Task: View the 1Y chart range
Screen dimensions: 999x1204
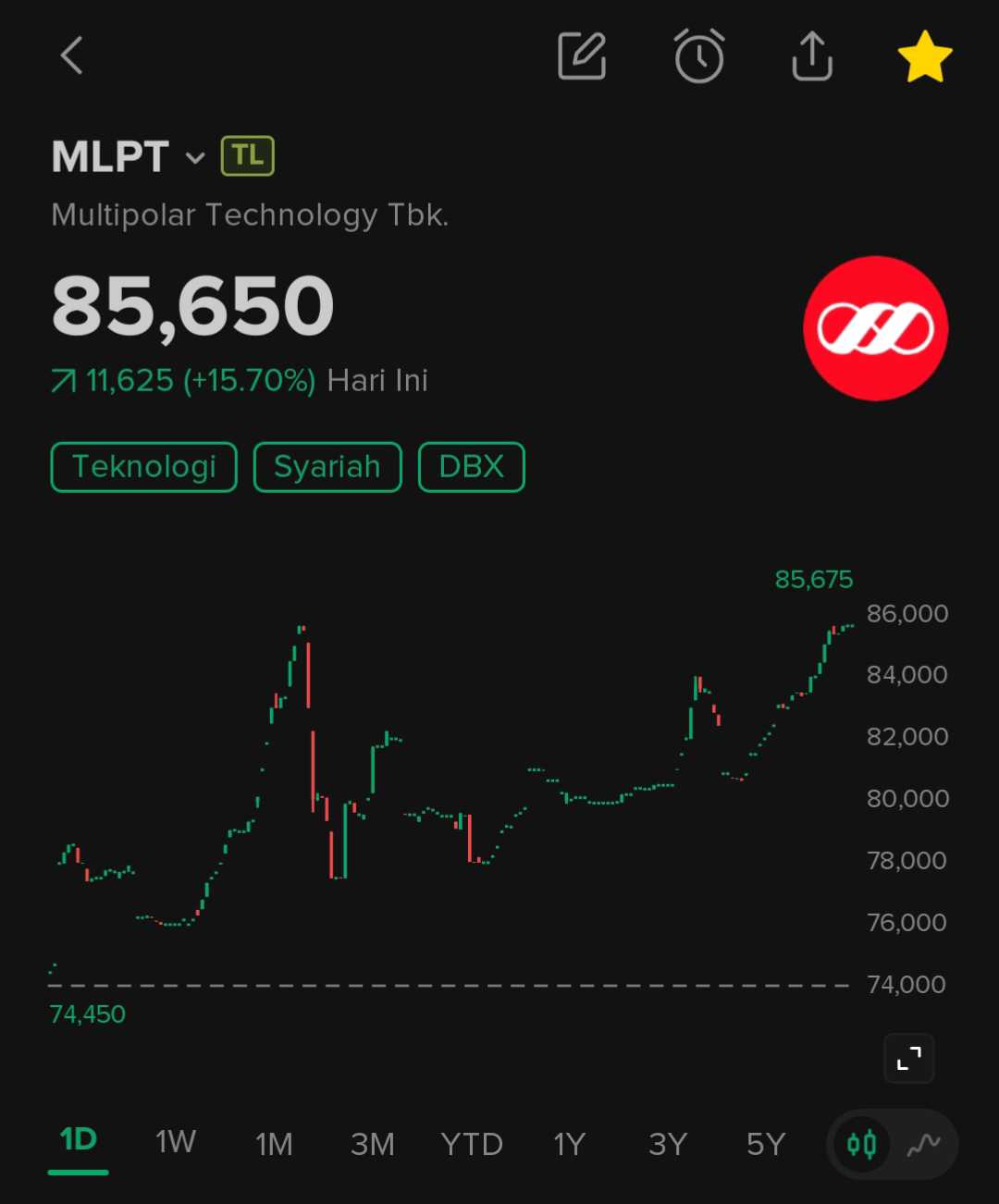Action: pyautogui.click(x=569, y=1145)
